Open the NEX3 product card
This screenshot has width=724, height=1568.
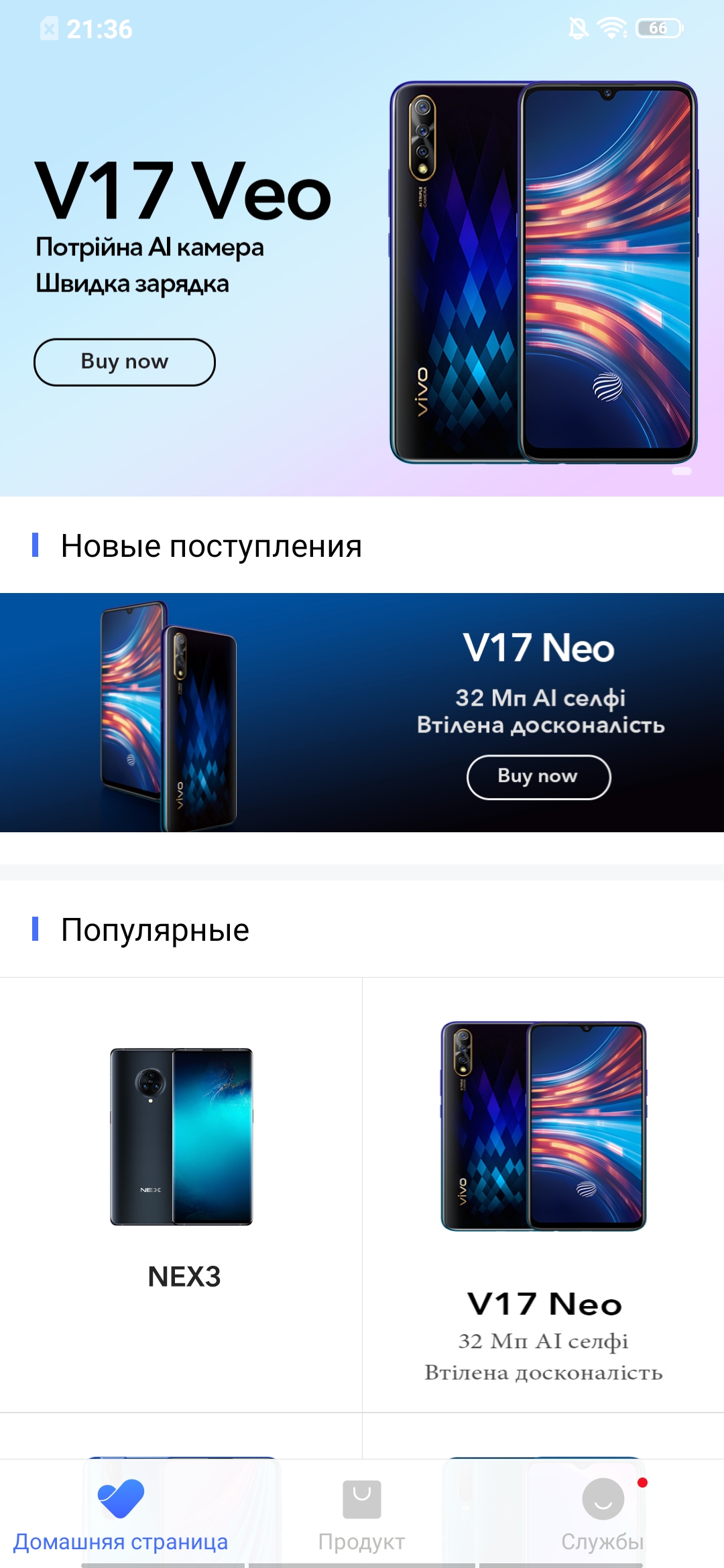coord(182,1179)
